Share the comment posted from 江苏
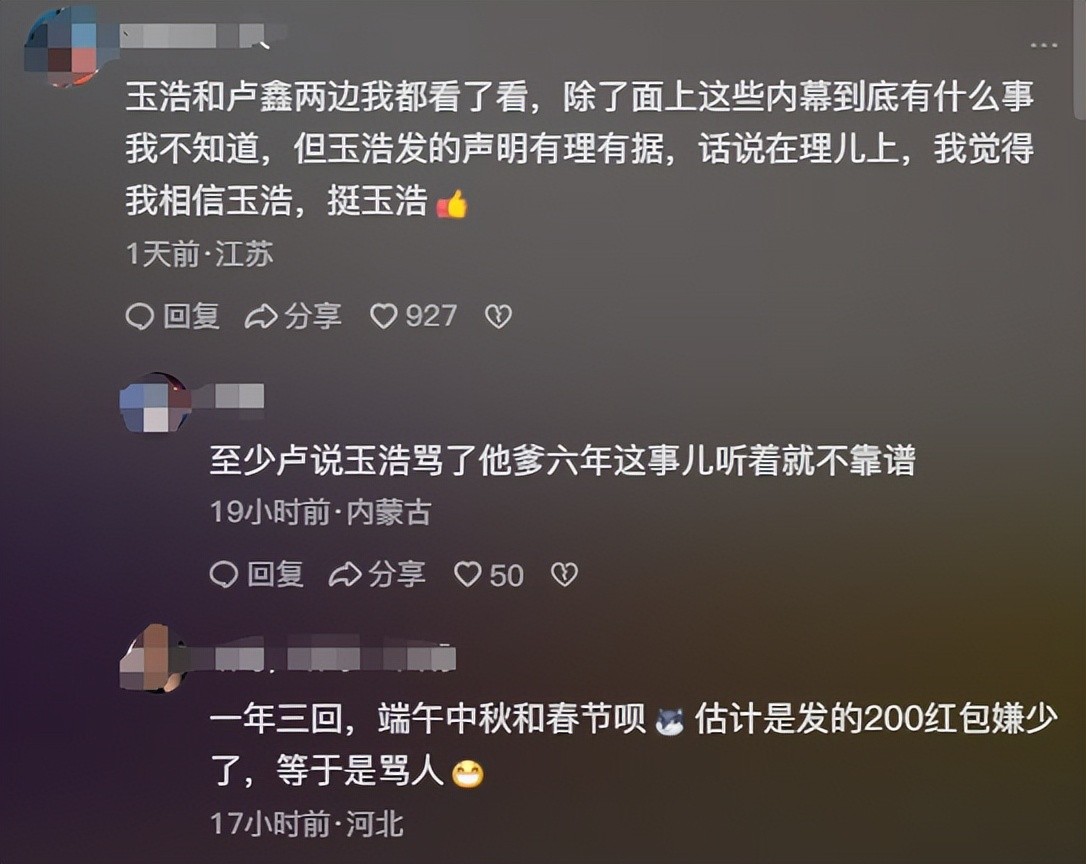Image resolution: width=1086 pixels, height=864 pixels. (293, 317)
